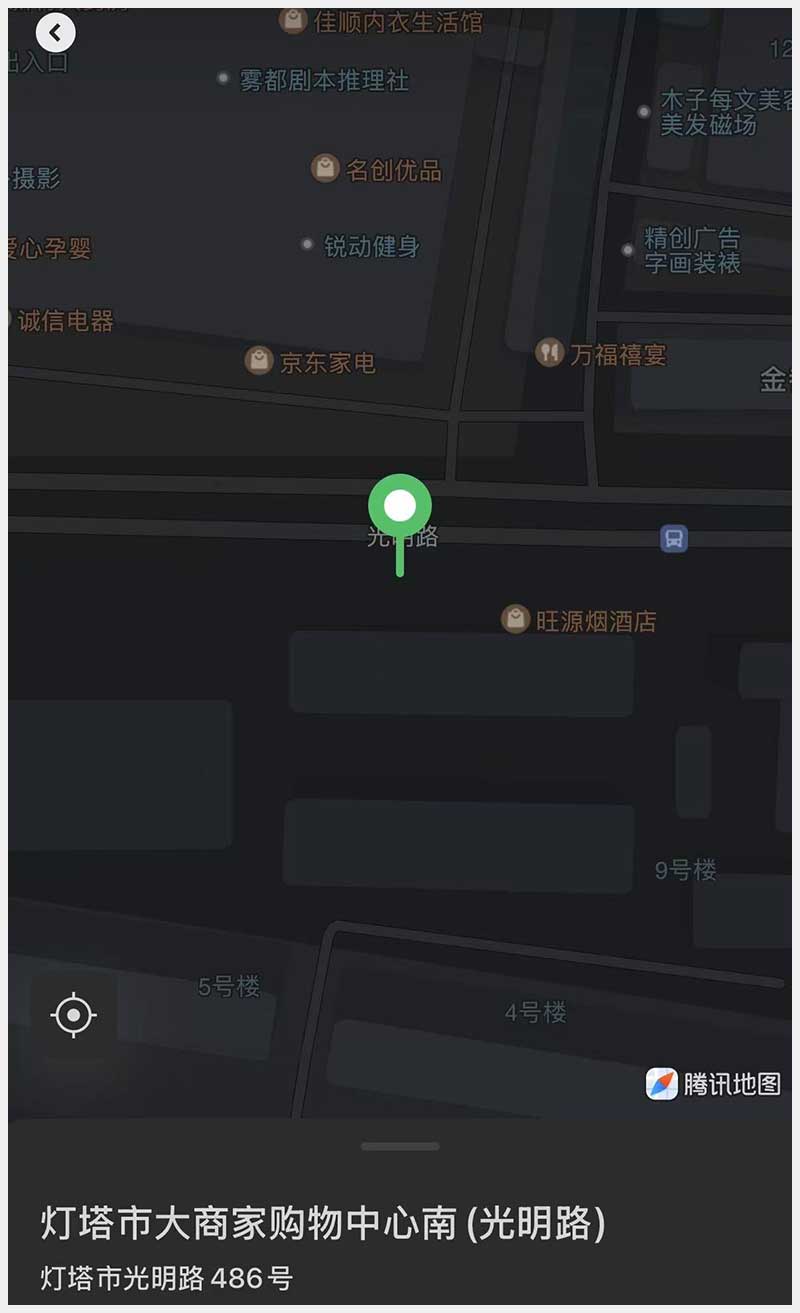This screenshot has width=800, height=1313.
Task: Select the 京东家电 place marker
Action: 260,360
